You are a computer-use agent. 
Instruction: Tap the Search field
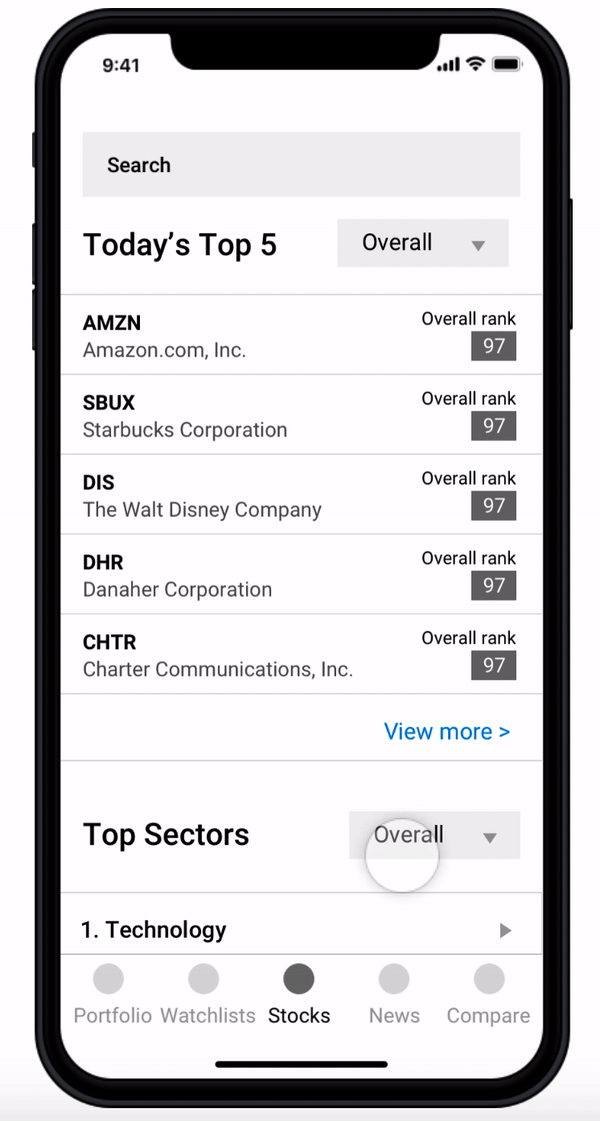pos(301,164)
